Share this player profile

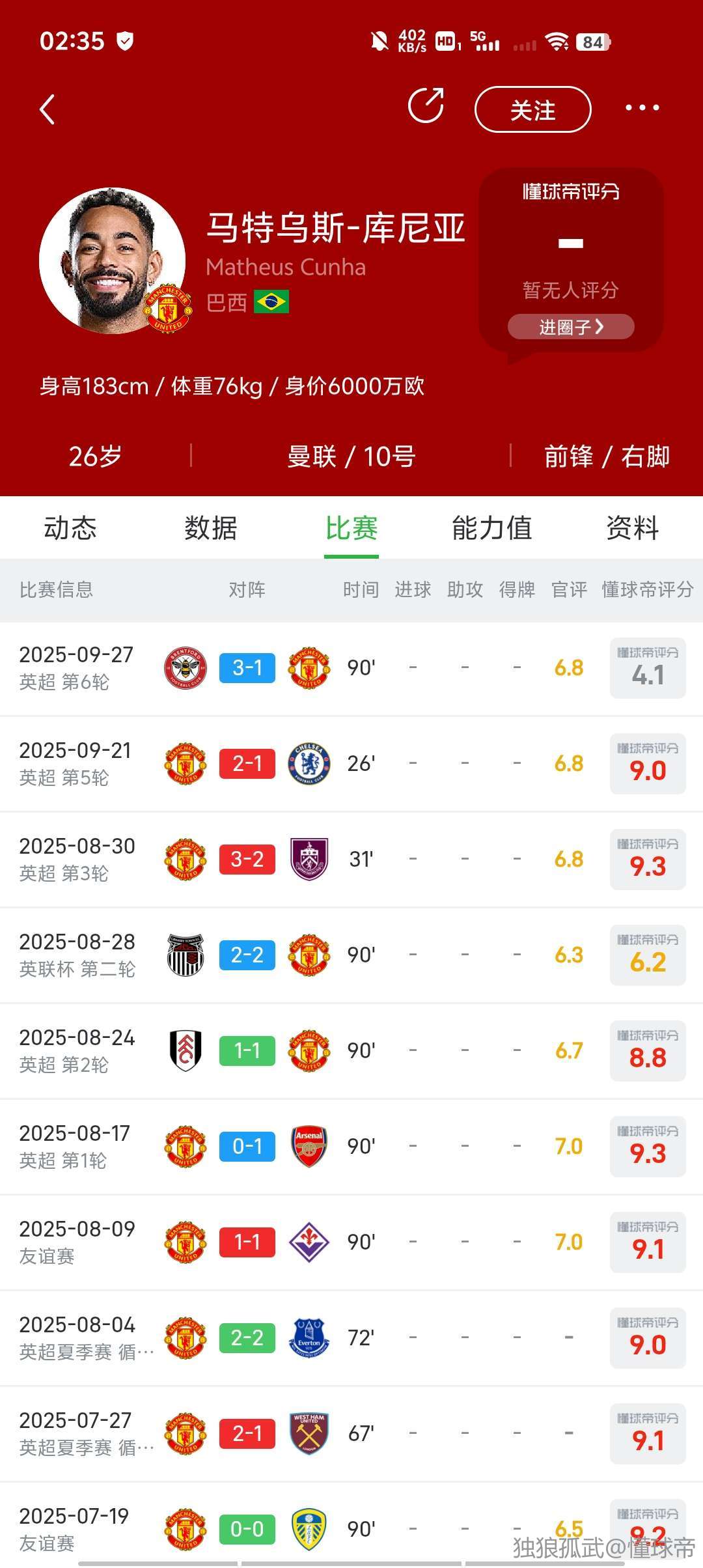426,105
